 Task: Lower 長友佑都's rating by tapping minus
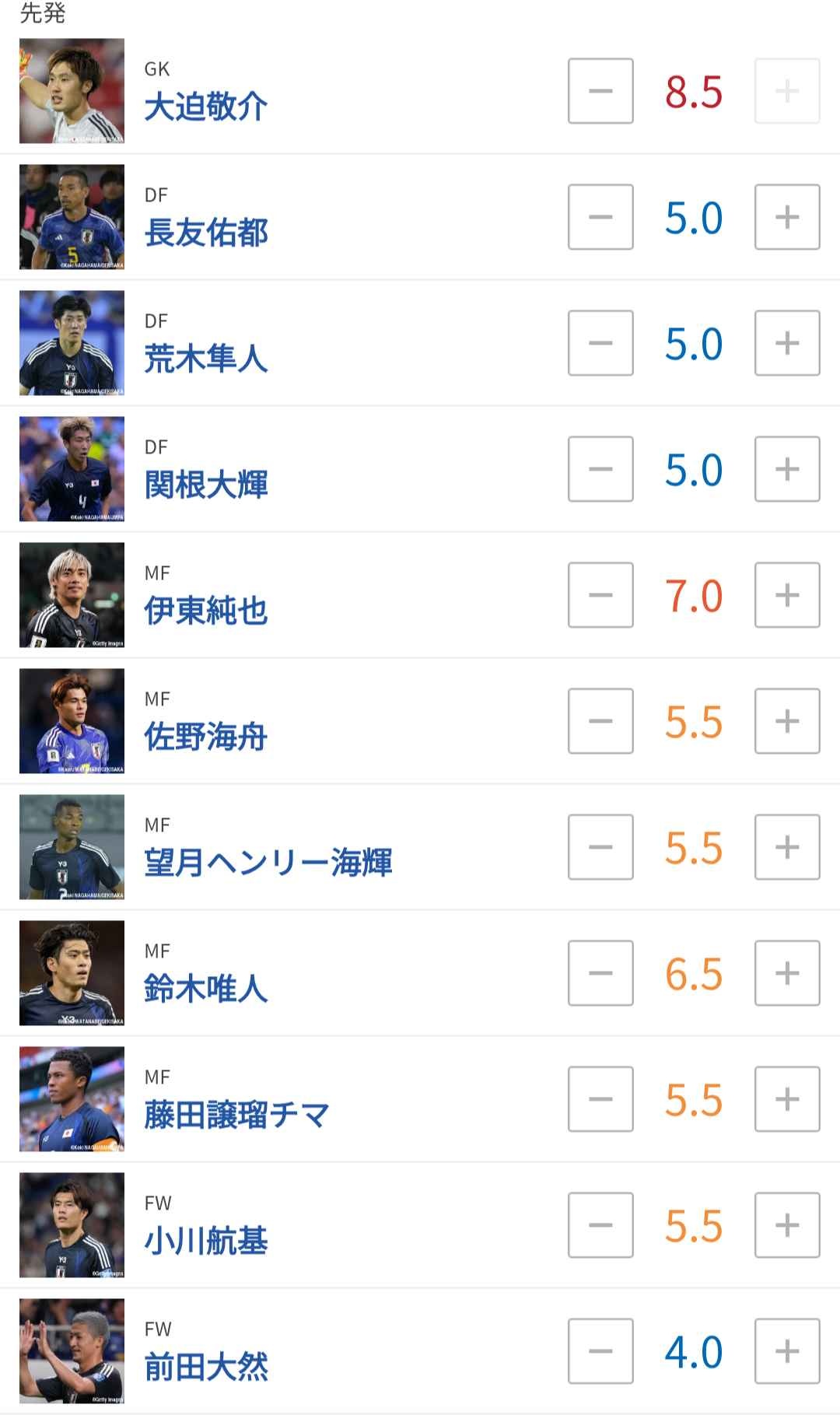(x=600, y=217)
